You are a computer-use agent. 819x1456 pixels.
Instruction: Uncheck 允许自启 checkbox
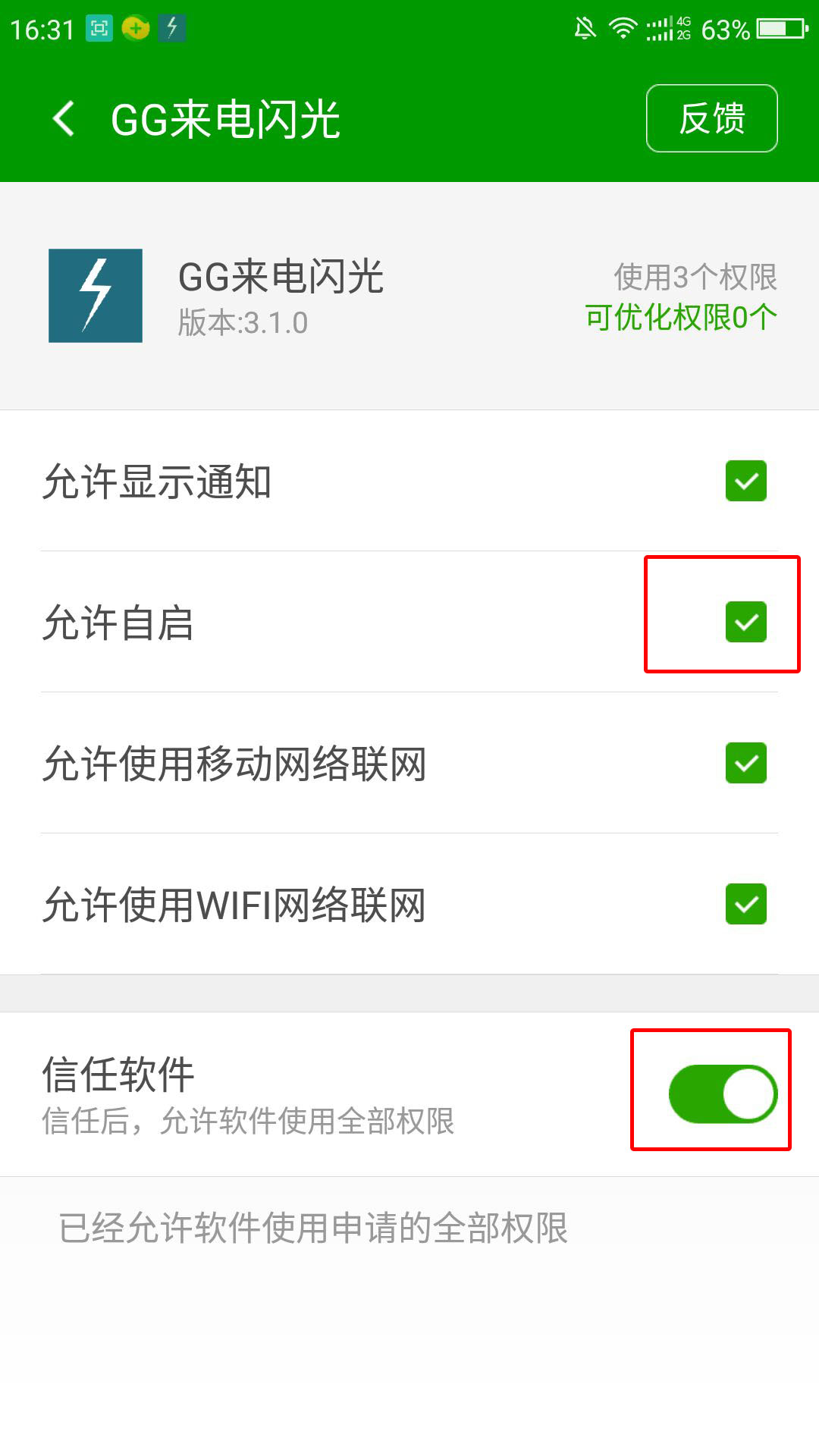(745, 622)
